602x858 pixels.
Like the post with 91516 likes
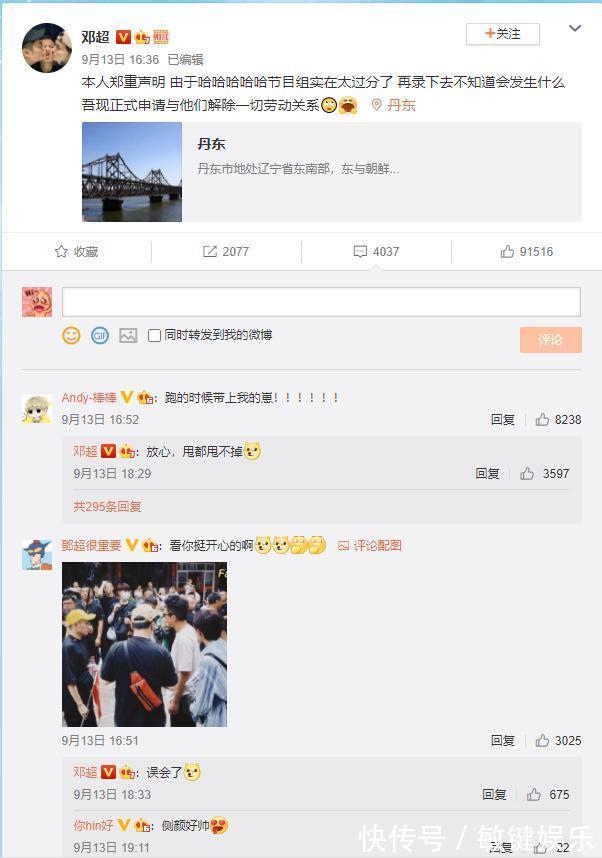[527, 252]
